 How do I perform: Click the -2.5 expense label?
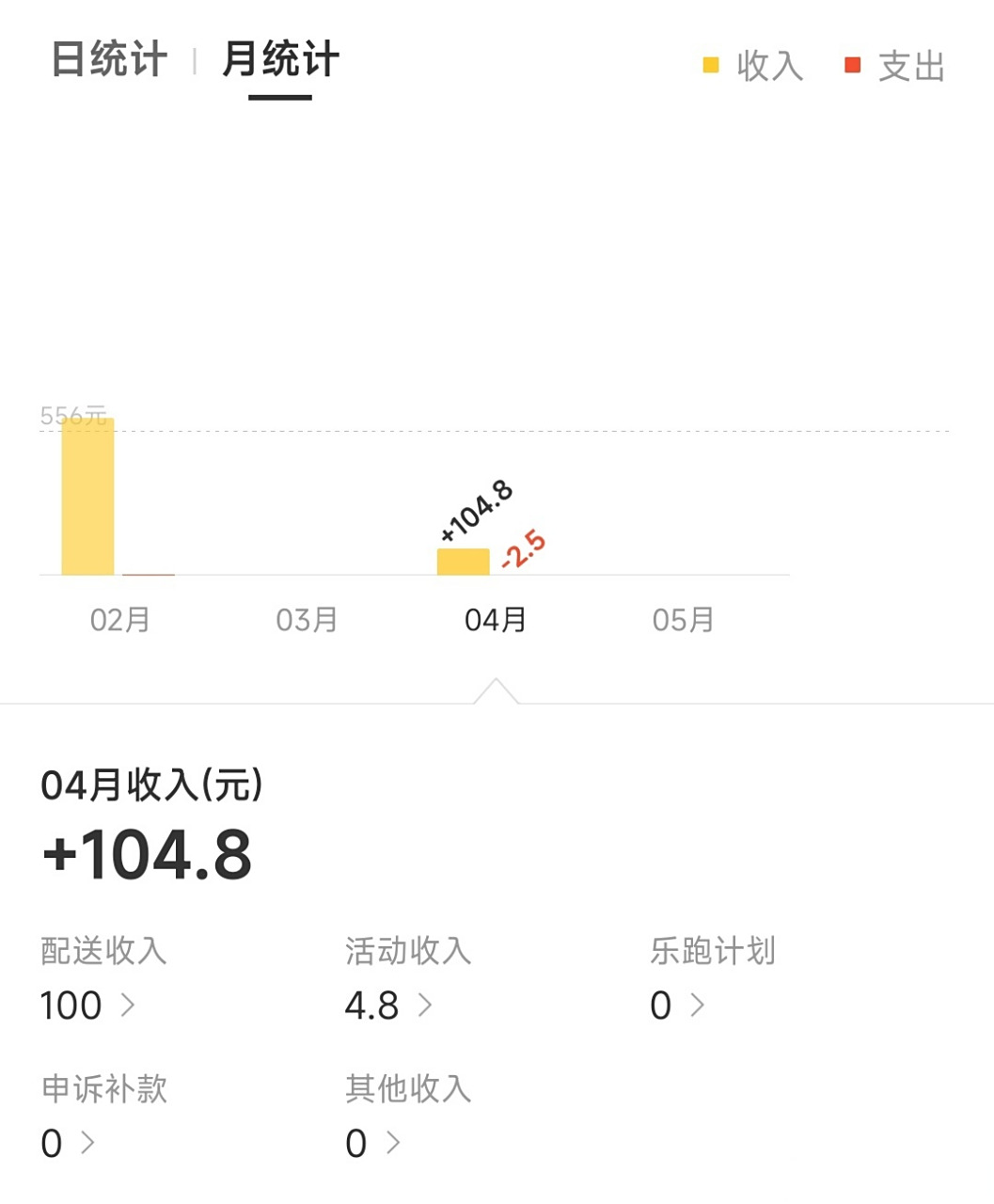pos(524,547)
